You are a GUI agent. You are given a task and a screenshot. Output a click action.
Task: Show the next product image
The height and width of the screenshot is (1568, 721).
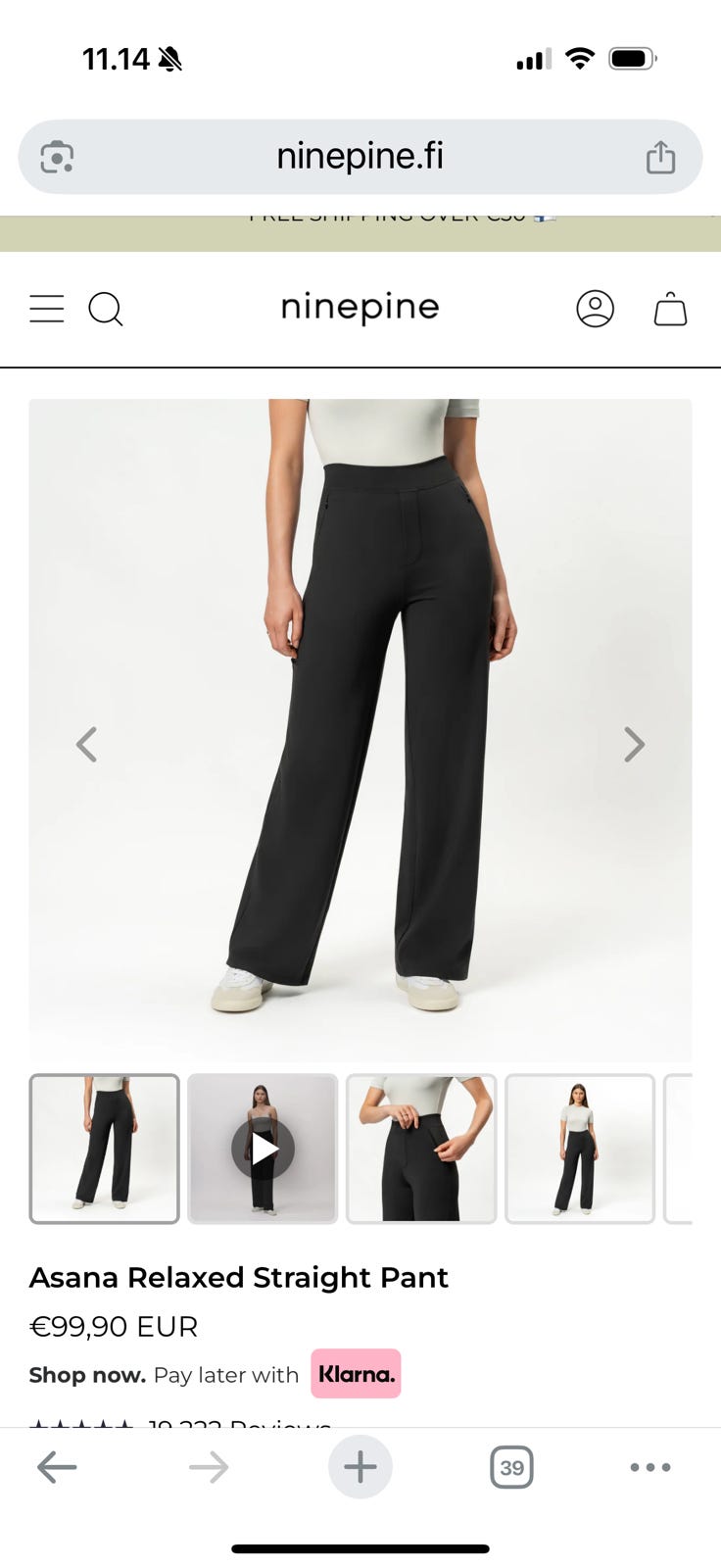click(635, 745)
